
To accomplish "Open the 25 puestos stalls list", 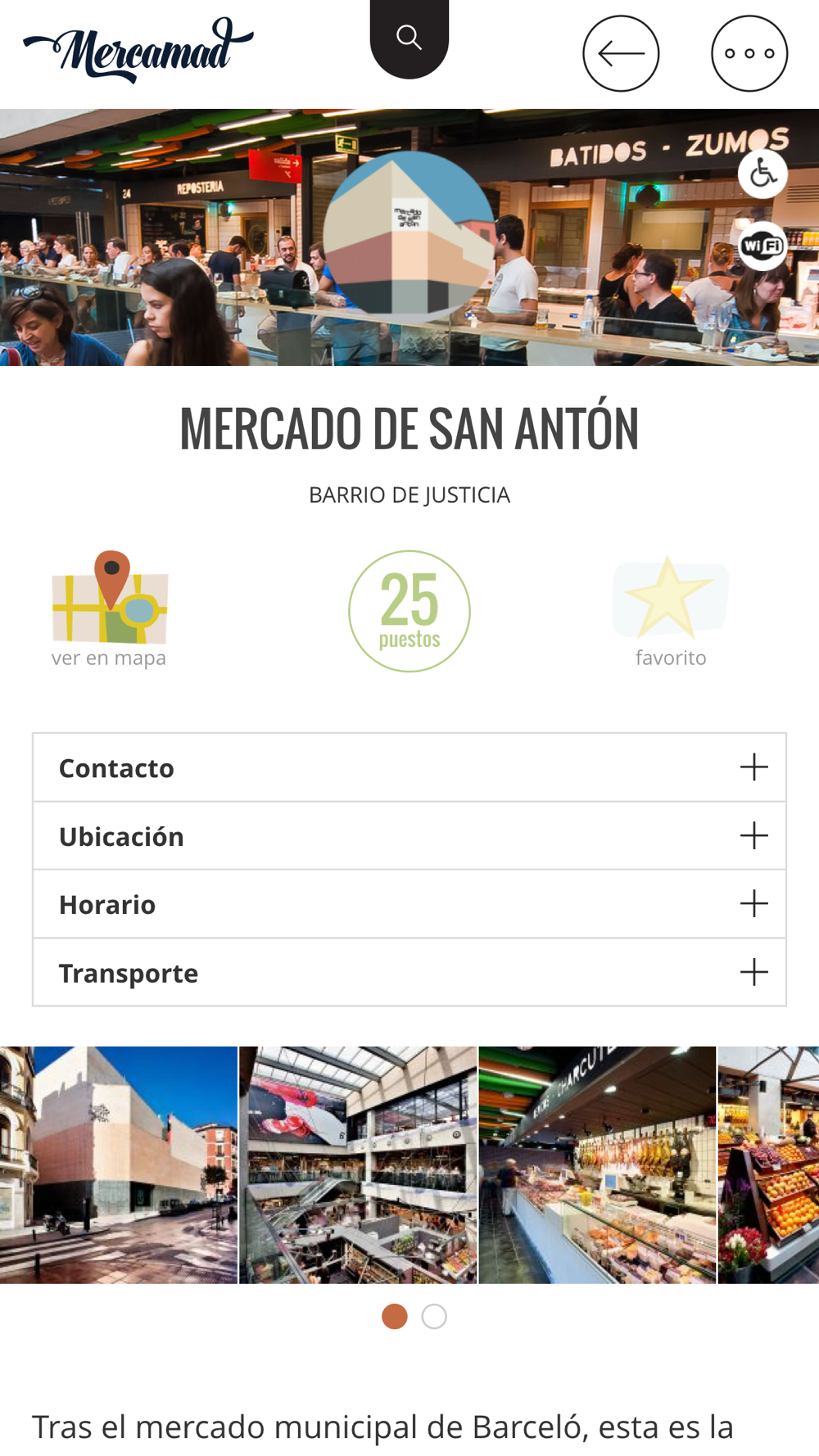I will tap(409, 611).
